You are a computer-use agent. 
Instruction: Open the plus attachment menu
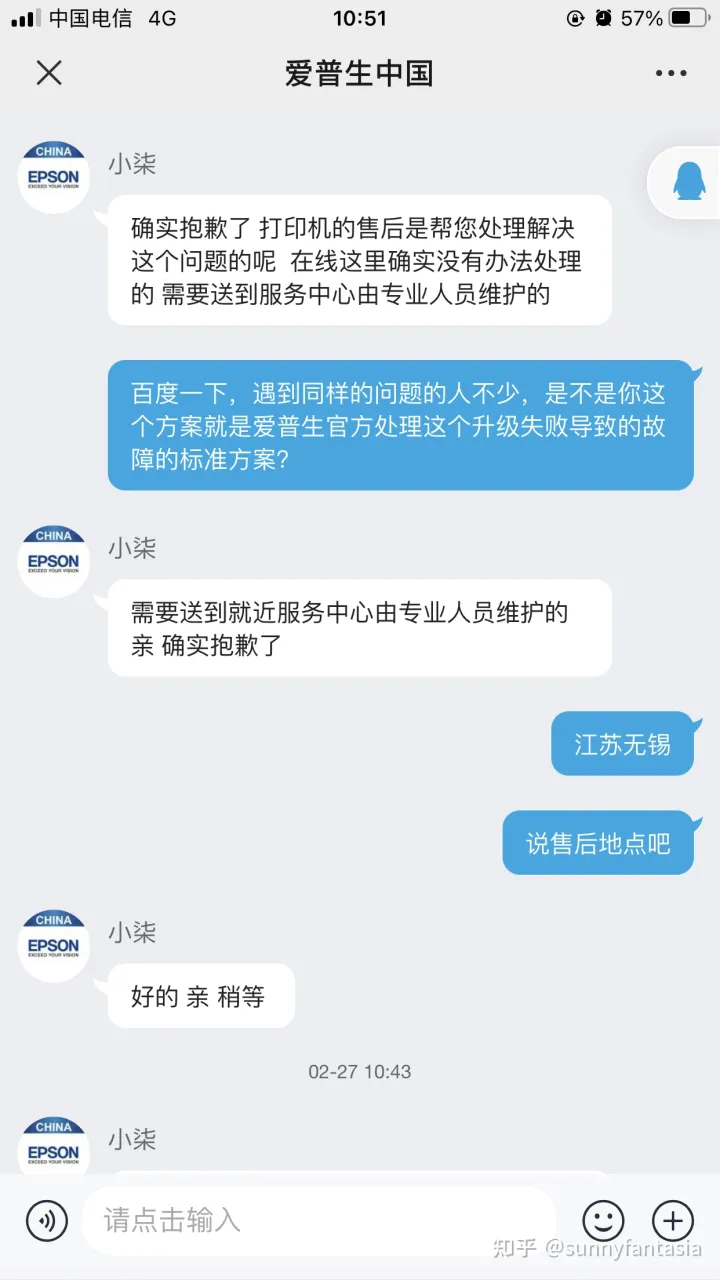[x=673, y=1221]
